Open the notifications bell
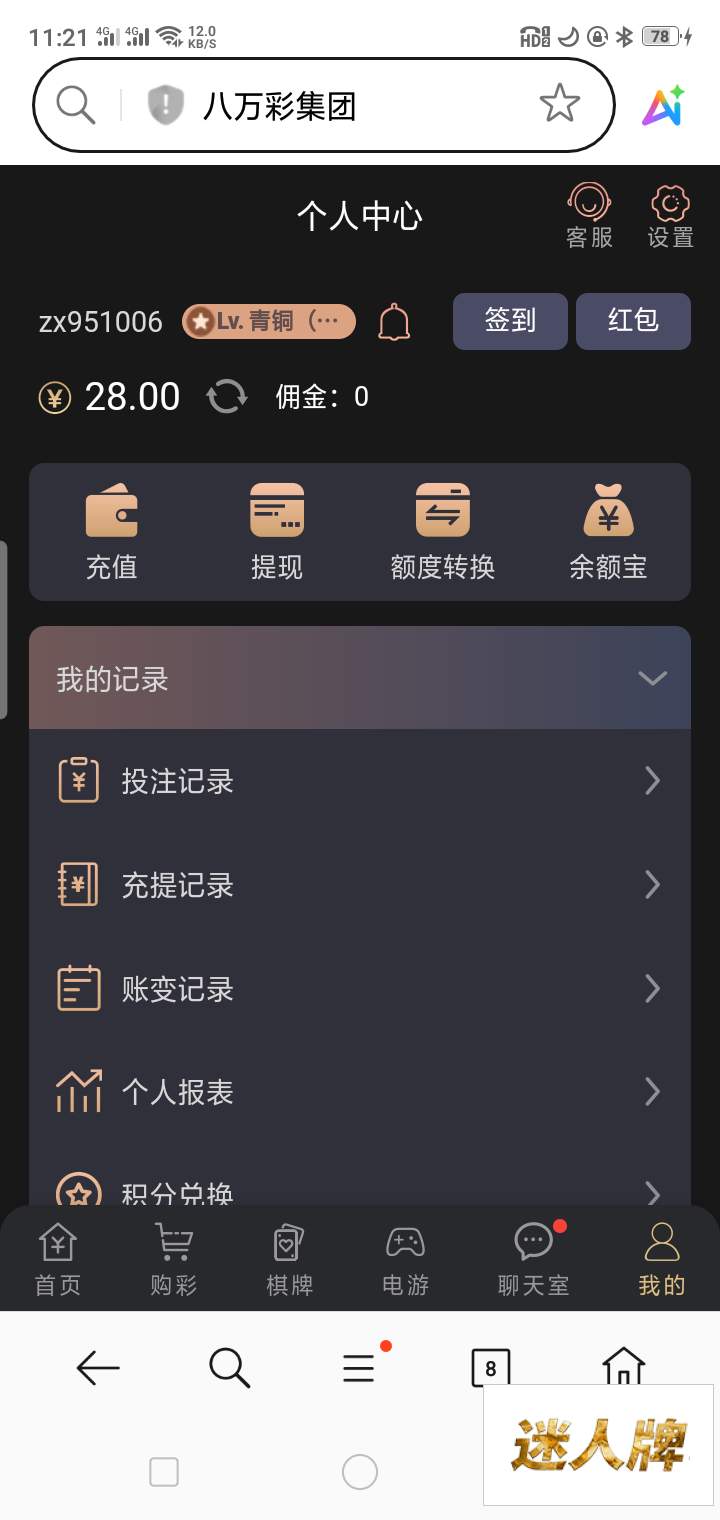This screenshot has width=720, height=1520. pyautogui.click(x=394, y=322)
